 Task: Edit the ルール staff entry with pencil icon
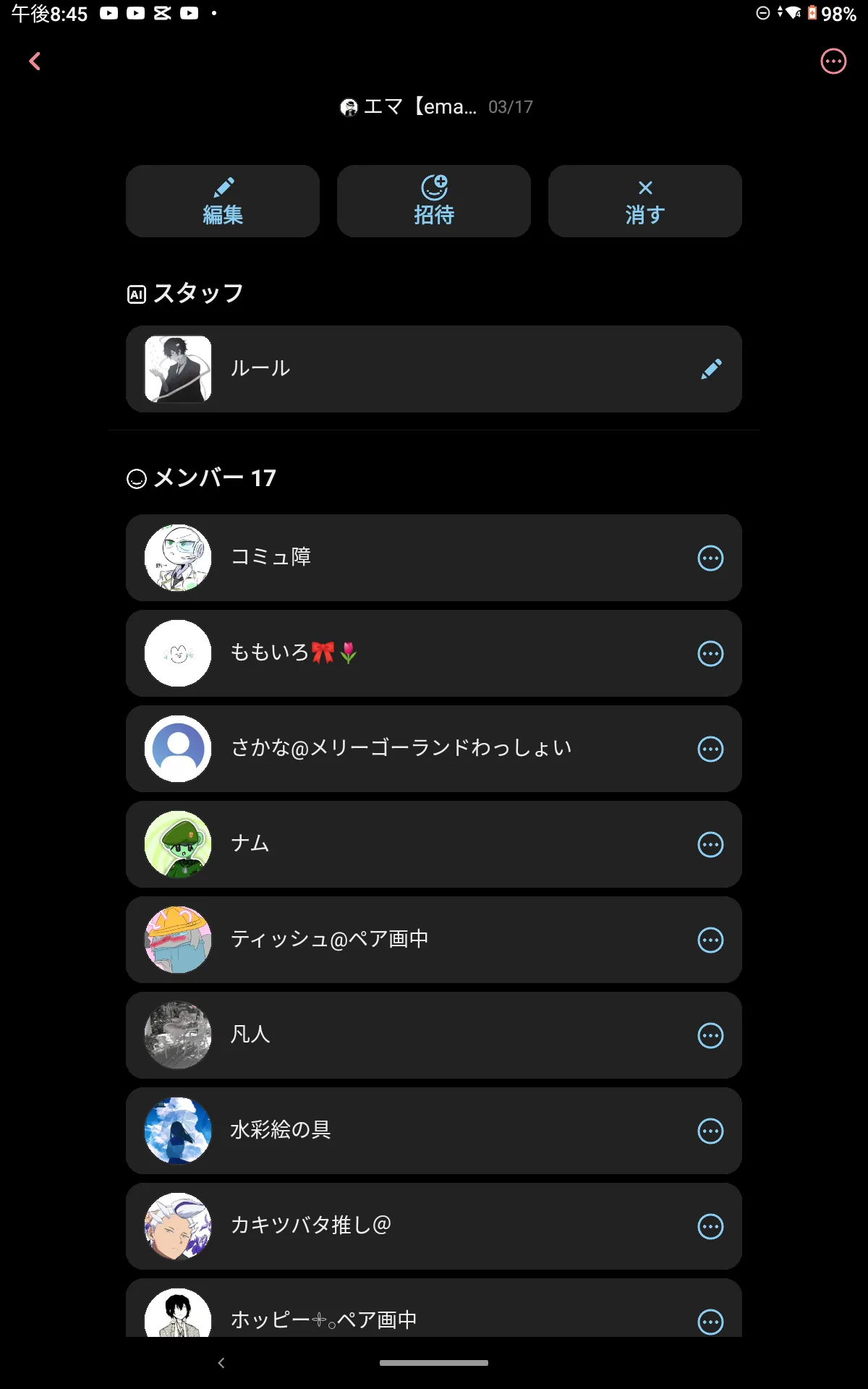click(711, 369)
